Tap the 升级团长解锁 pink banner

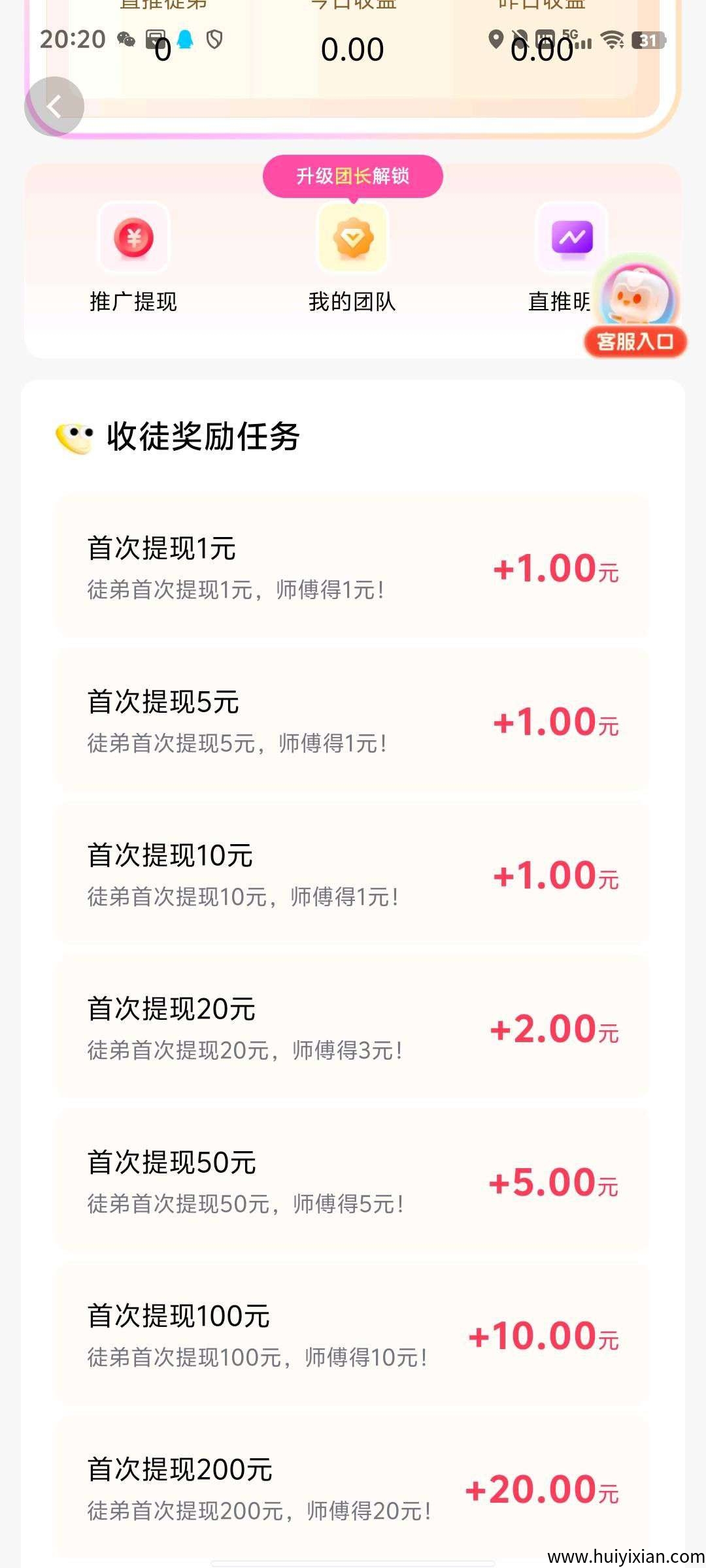click(x=352, y=175)
